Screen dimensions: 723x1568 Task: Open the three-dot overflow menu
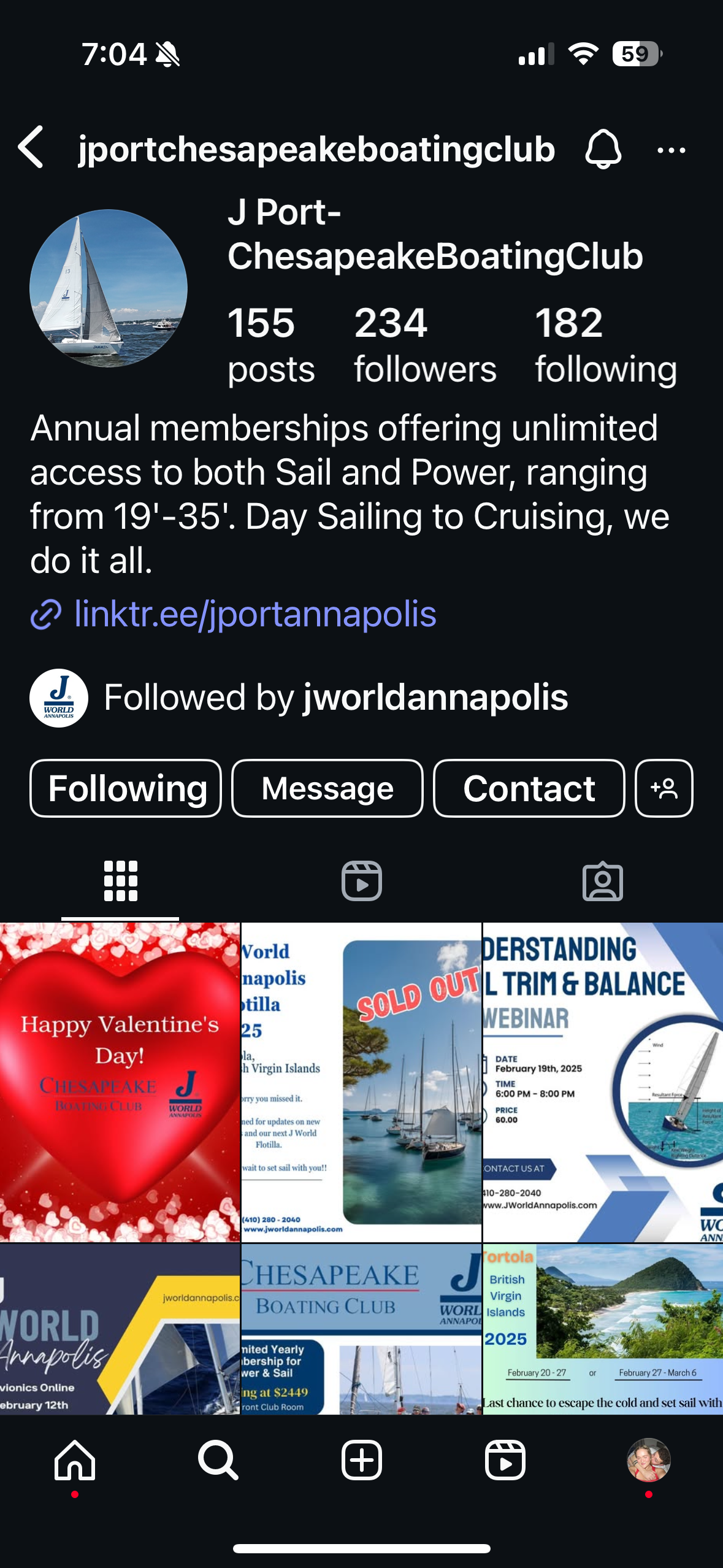[671, 150]
